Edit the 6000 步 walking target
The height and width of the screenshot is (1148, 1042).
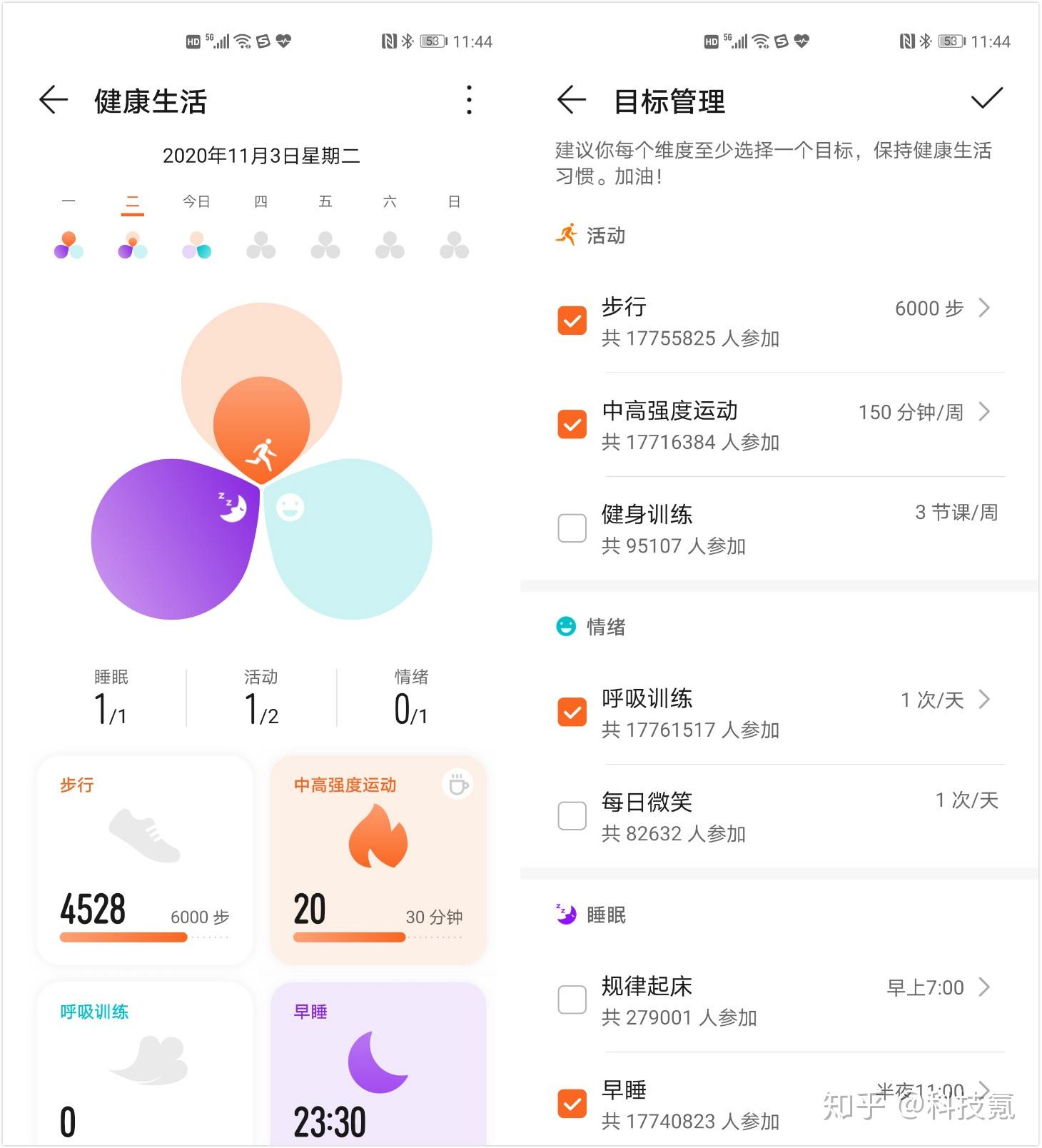point(942,308)
